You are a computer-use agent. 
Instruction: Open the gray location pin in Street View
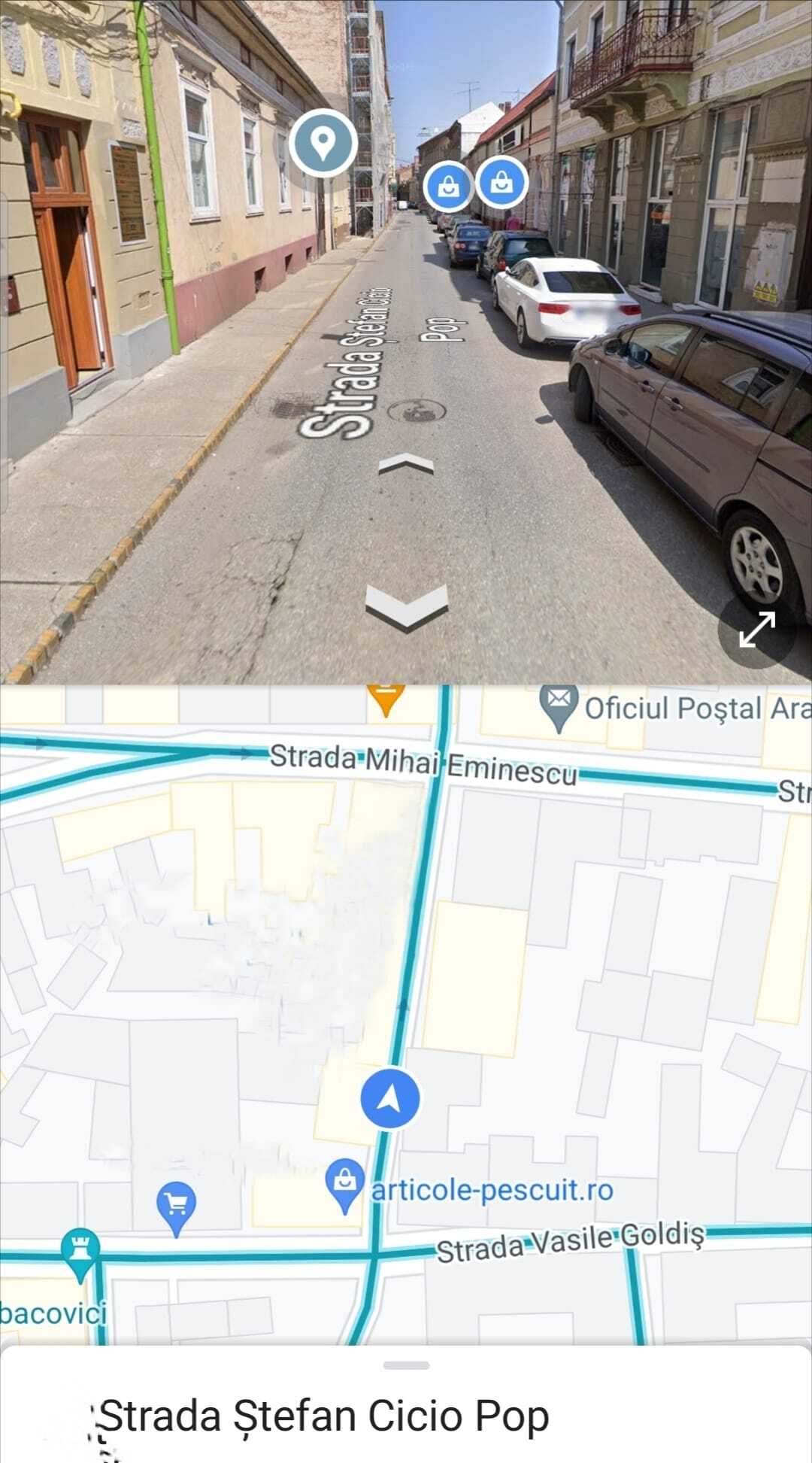pyautogui.click(x=323, y=143)
